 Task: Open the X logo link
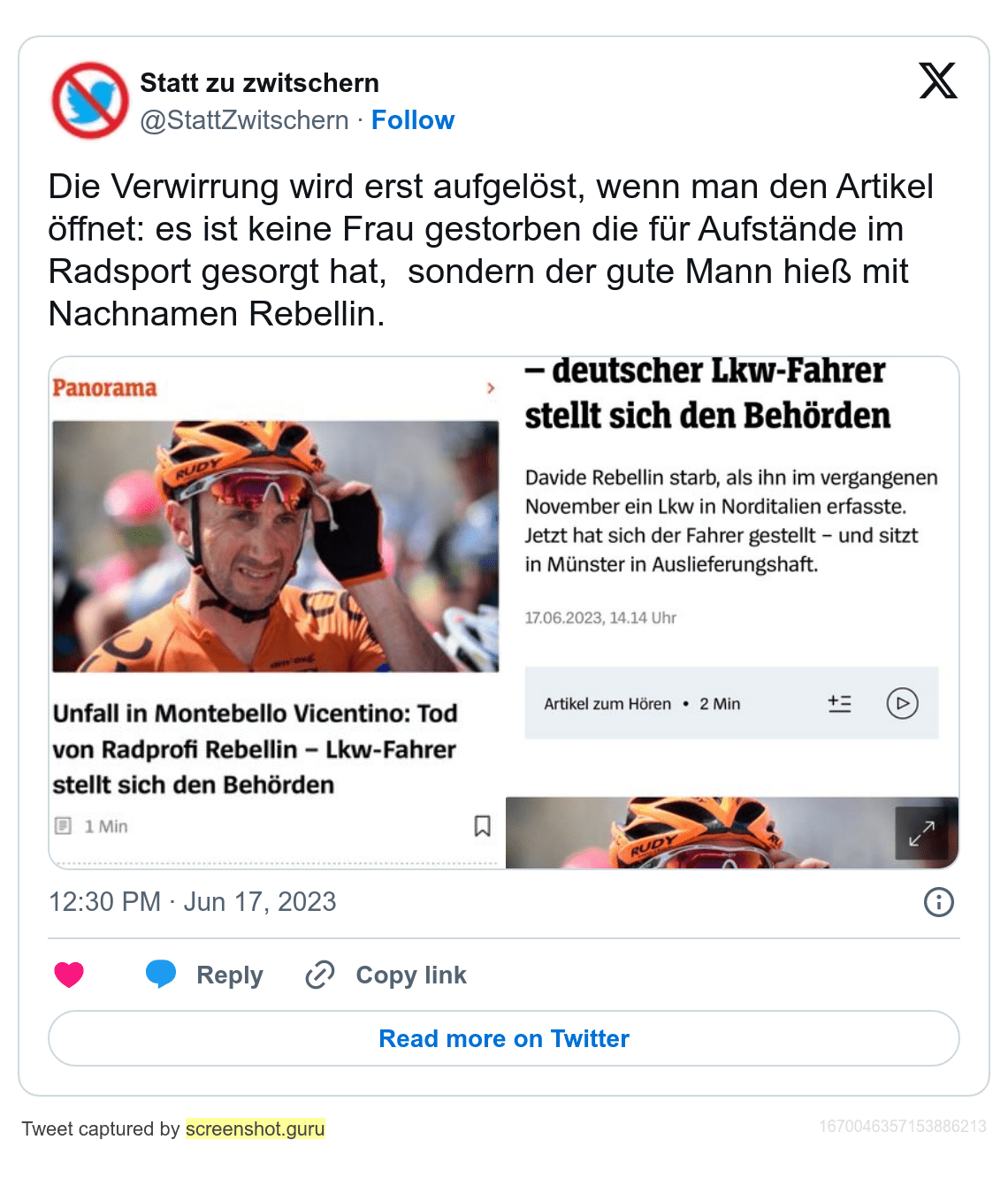(x=937, y=80)
